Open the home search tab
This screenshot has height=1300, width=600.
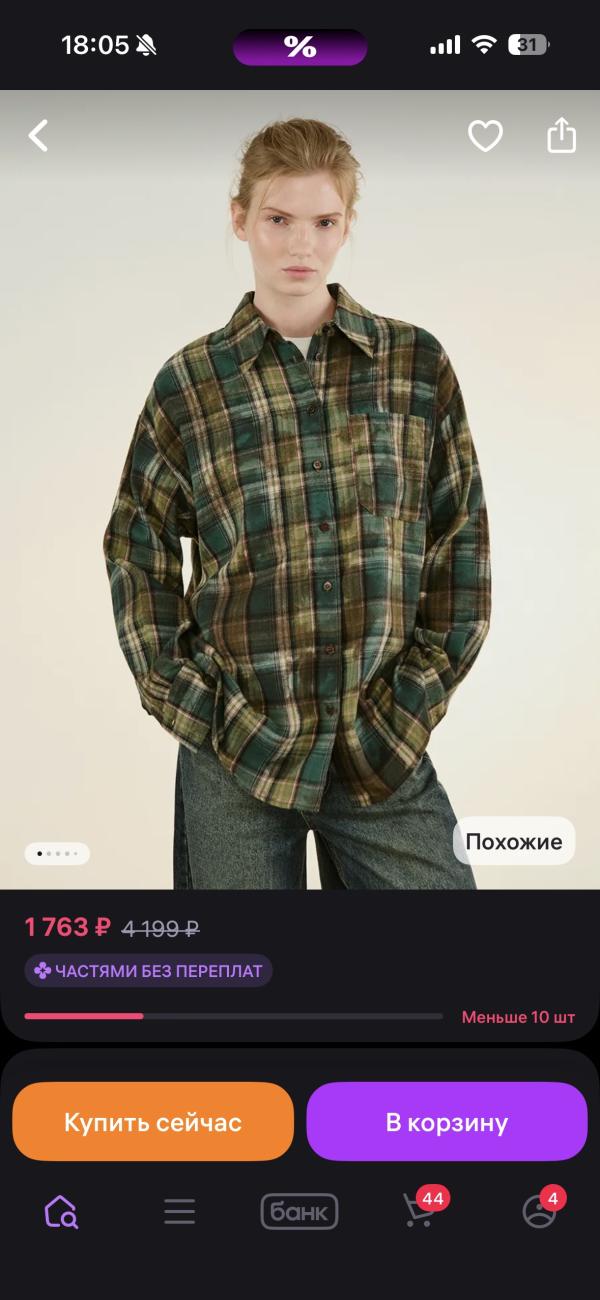point(61,1212)
